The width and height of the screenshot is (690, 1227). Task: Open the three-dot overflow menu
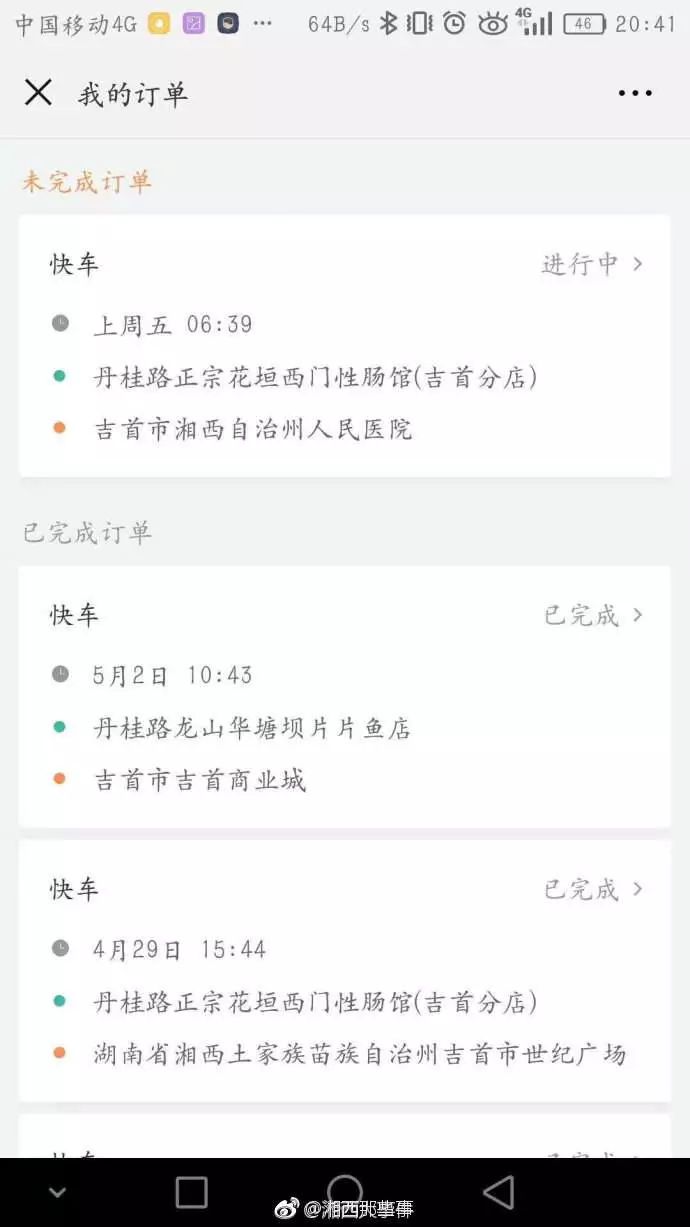[635, 93]
